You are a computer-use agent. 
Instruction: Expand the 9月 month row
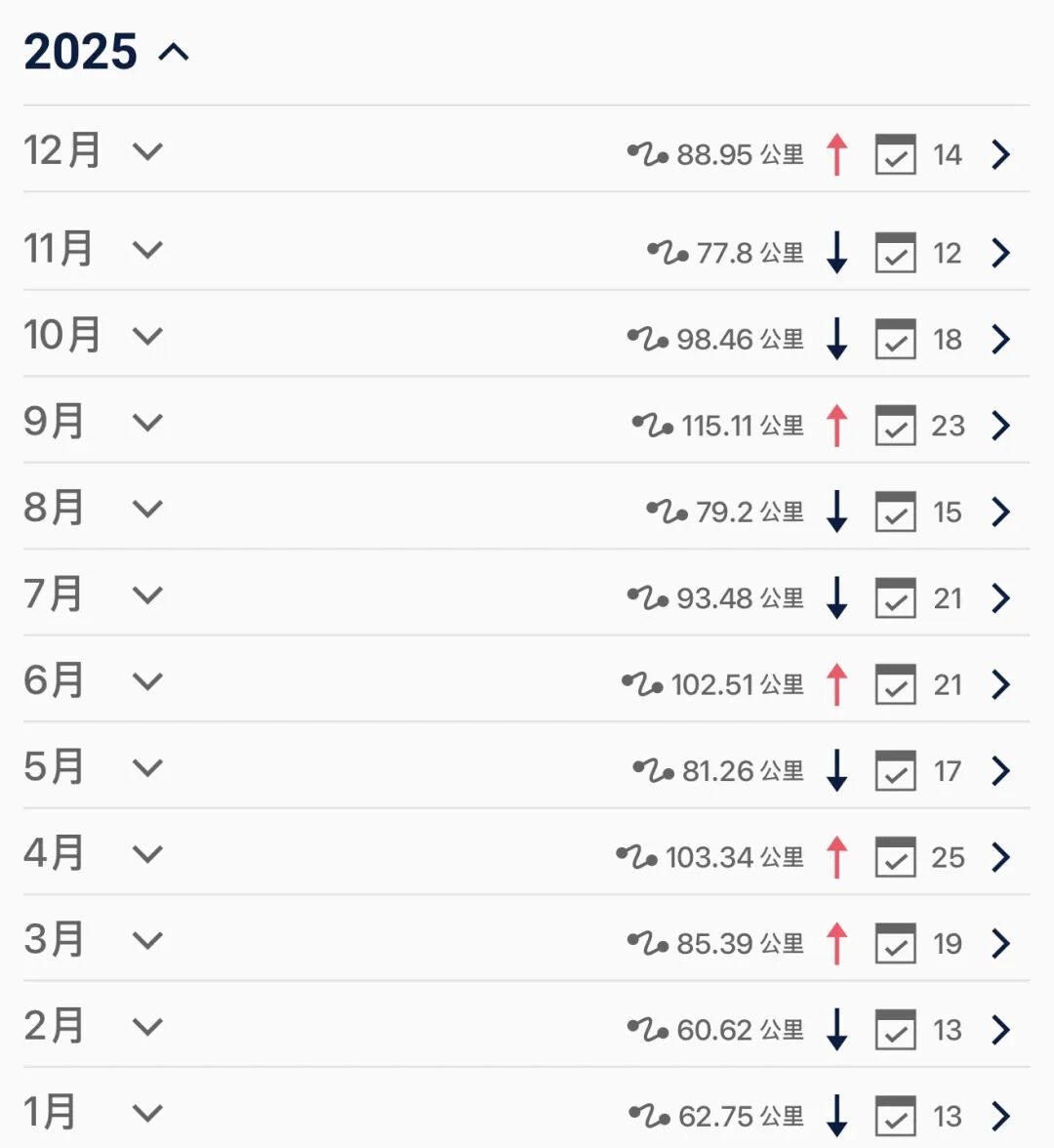(147, 423)
